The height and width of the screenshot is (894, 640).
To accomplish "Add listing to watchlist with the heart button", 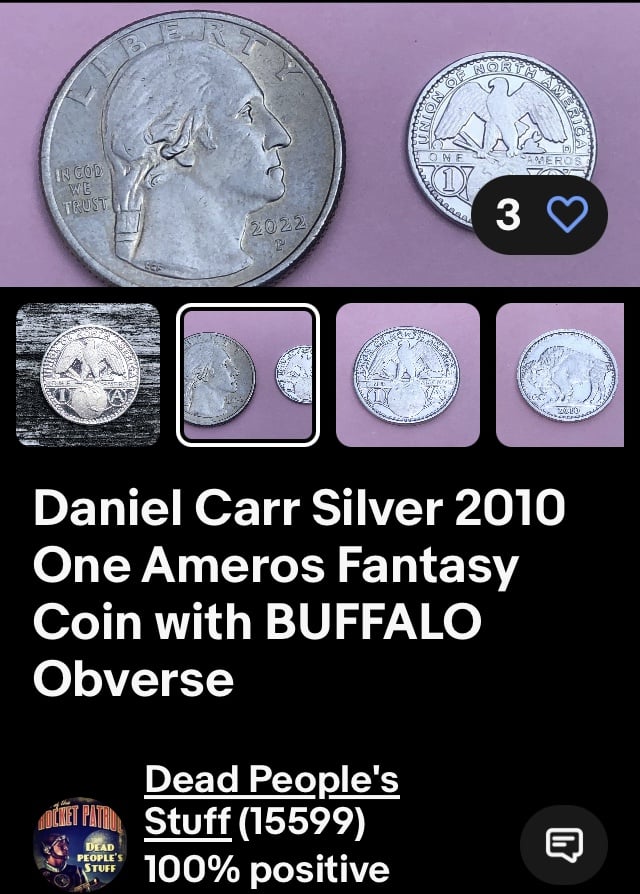I will point(566,215).
